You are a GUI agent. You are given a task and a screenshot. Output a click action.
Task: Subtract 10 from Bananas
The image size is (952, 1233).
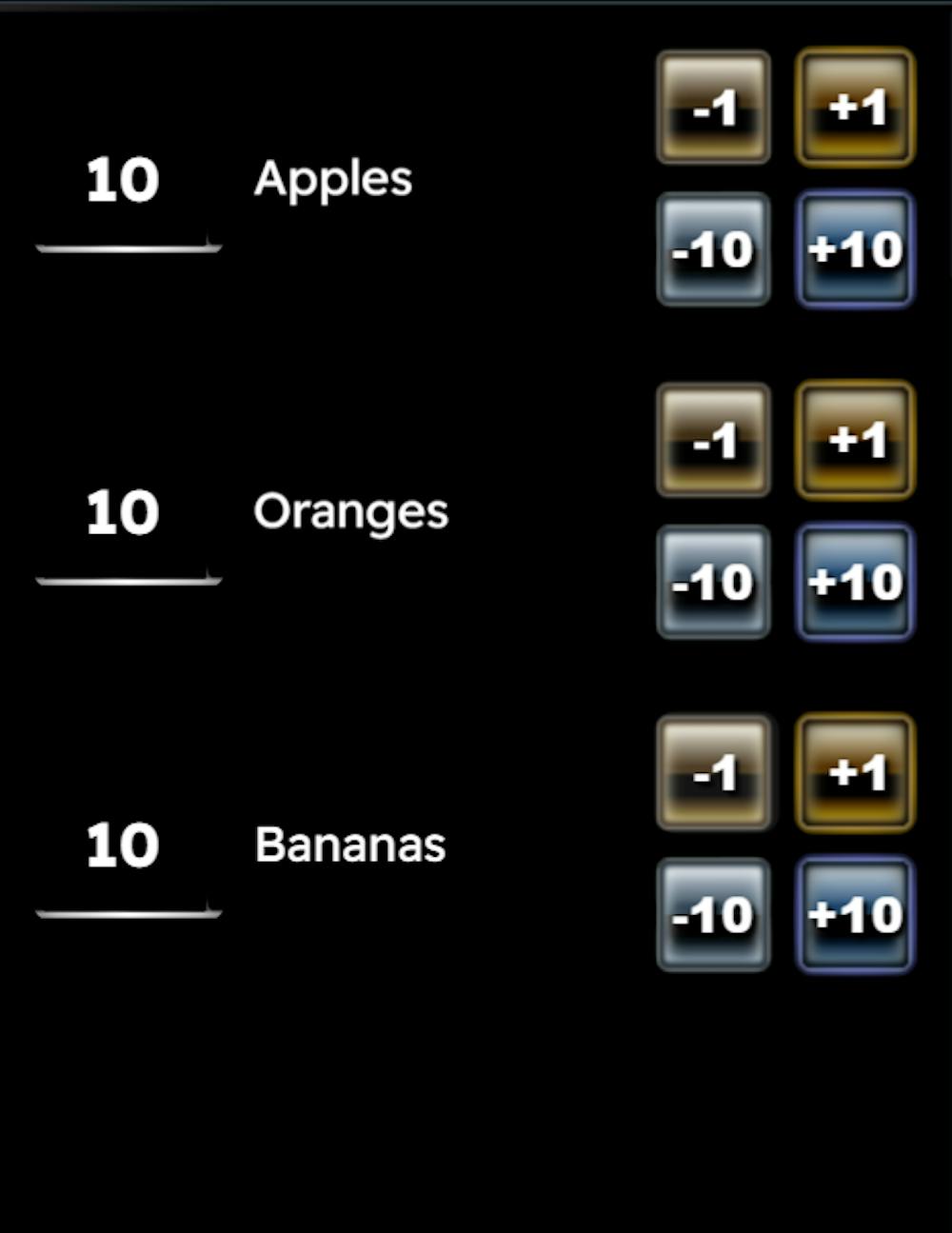click(x=713, y=915)
